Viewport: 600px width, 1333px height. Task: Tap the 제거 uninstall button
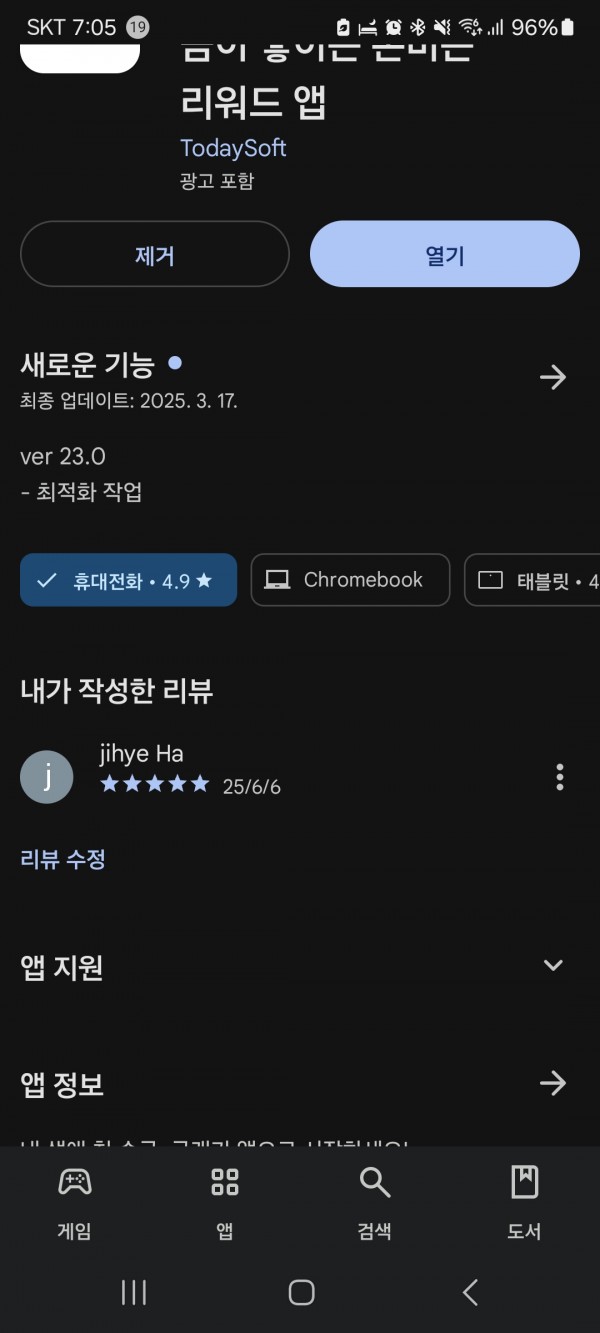click(x=154, y=255)
